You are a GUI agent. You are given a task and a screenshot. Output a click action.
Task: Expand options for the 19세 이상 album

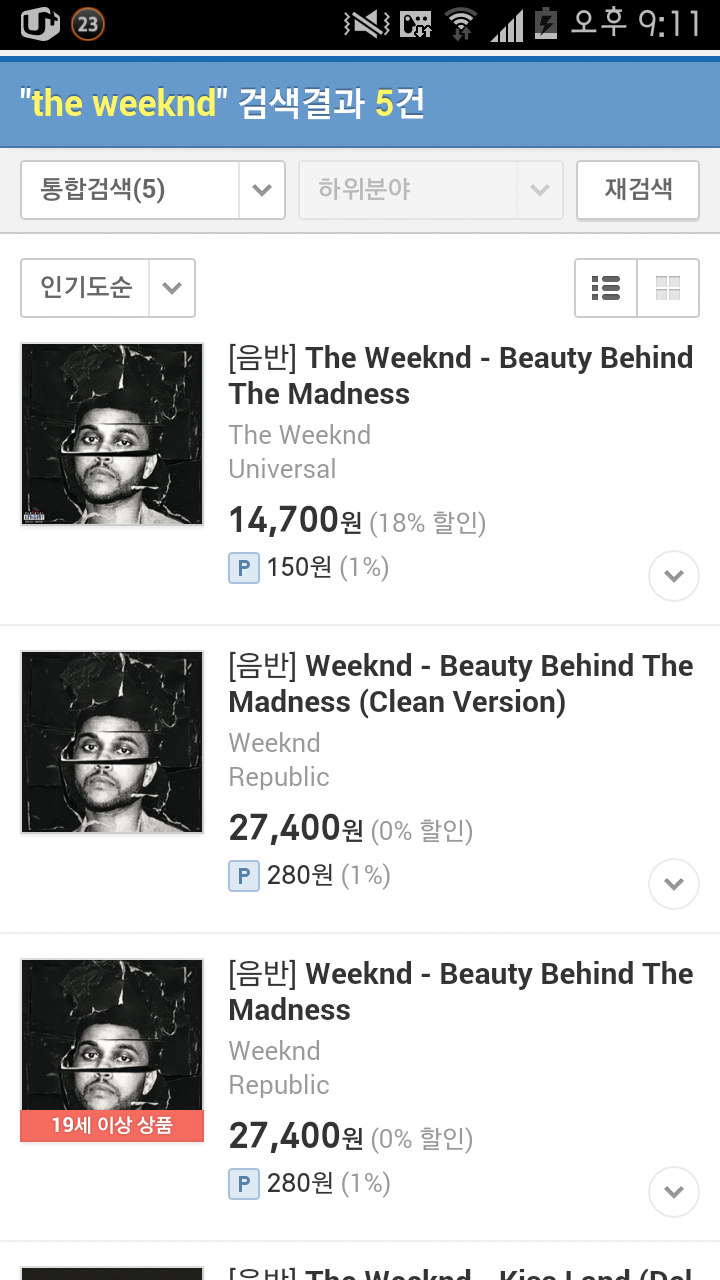coord(674,1192)
